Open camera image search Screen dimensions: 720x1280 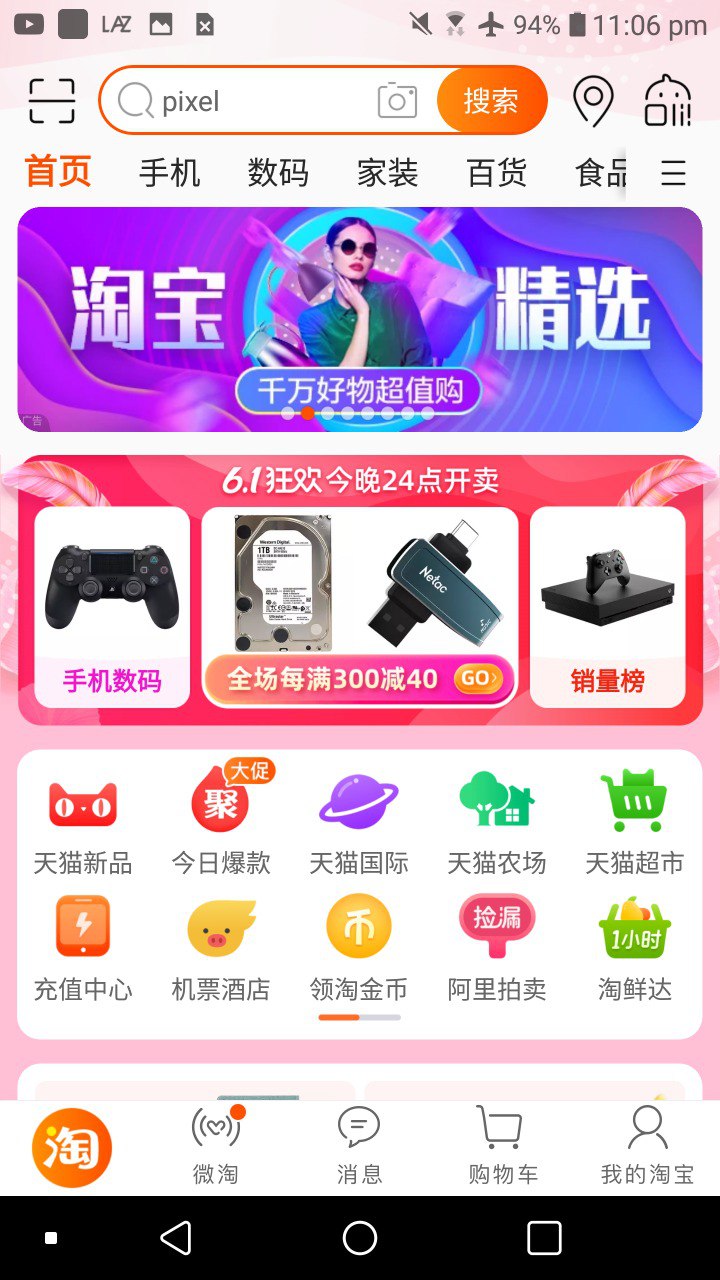(x=397, y=101)
